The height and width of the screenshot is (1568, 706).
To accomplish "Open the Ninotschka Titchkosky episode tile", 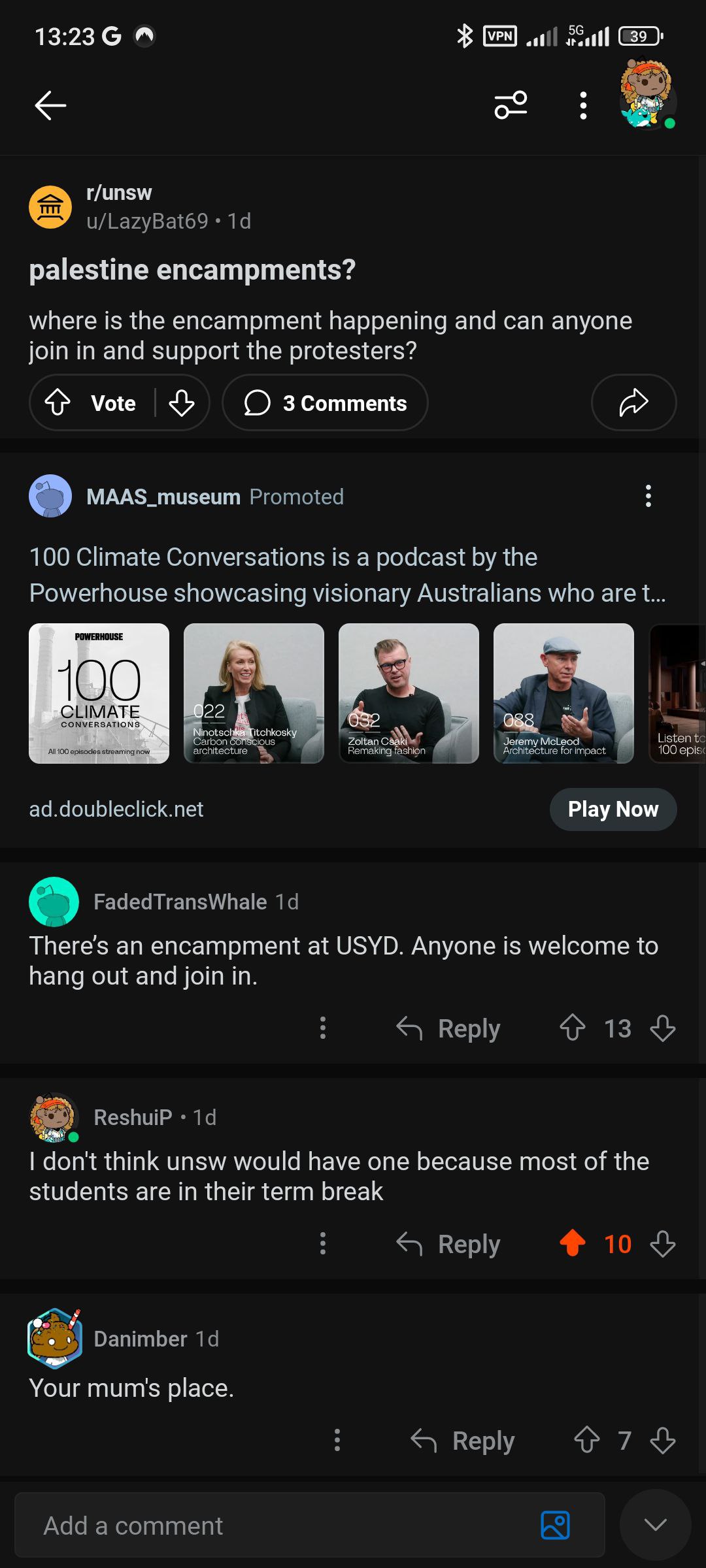I will pos(254,693).
